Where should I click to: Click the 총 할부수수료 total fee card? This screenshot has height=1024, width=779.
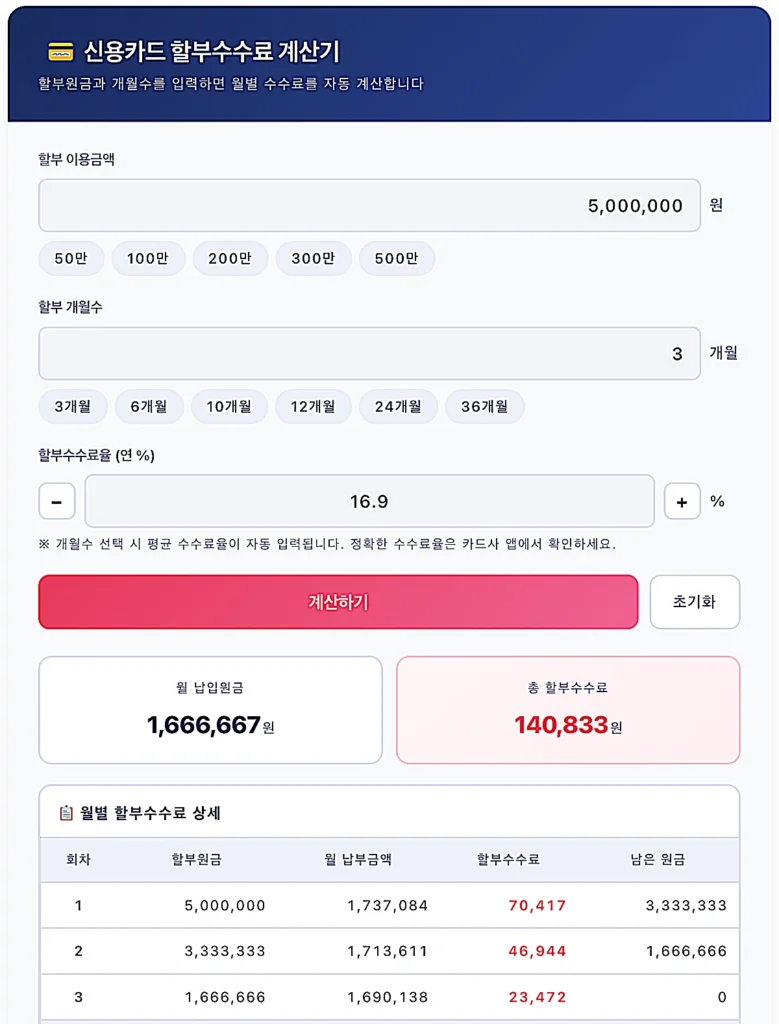[568, 710]
